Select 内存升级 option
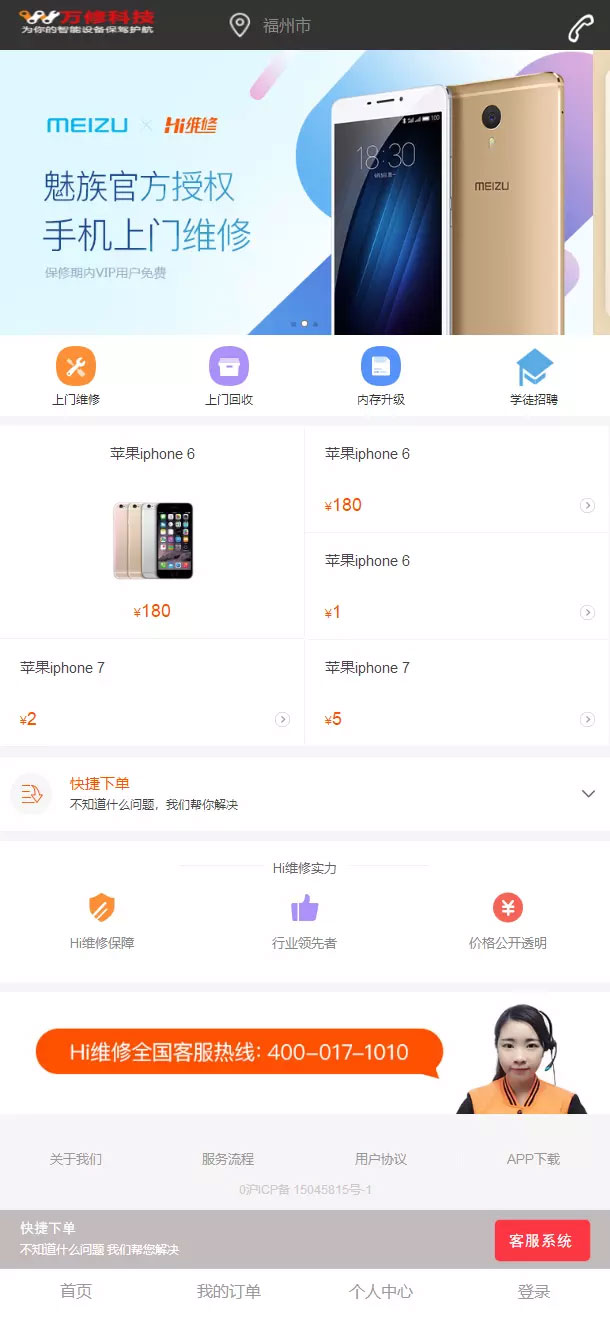Image resolution: width=610 pixels, height=1319 pixels. [381, 375]
